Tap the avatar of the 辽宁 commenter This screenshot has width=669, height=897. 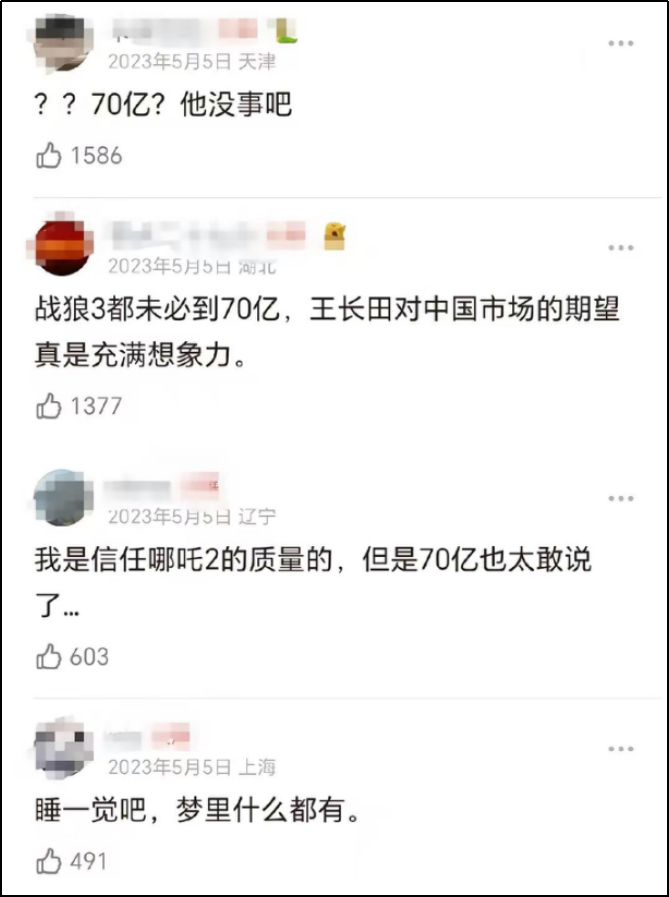click(64, 497)
